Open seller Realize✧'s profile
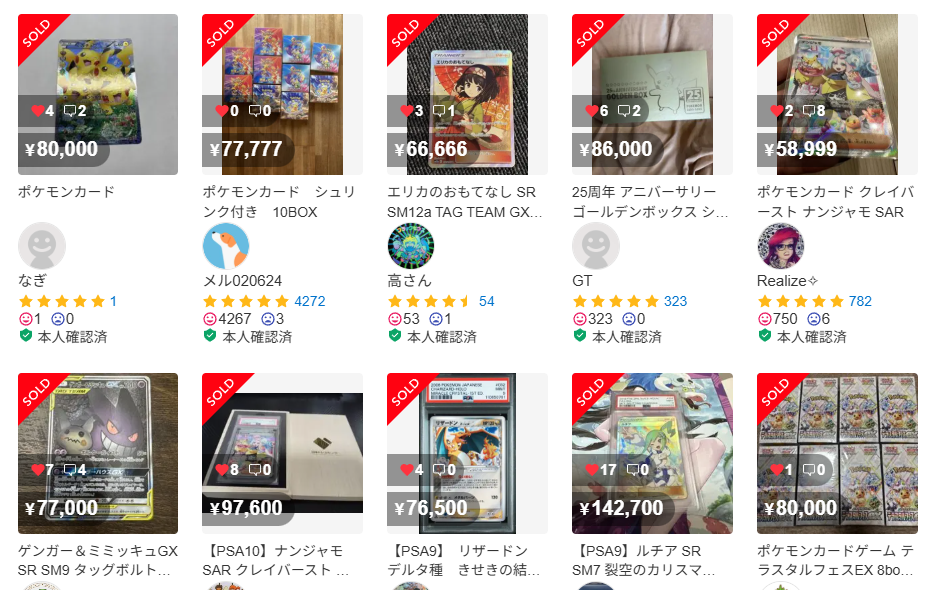Screen dimensions: 926x590 click(x=781, y=246)
